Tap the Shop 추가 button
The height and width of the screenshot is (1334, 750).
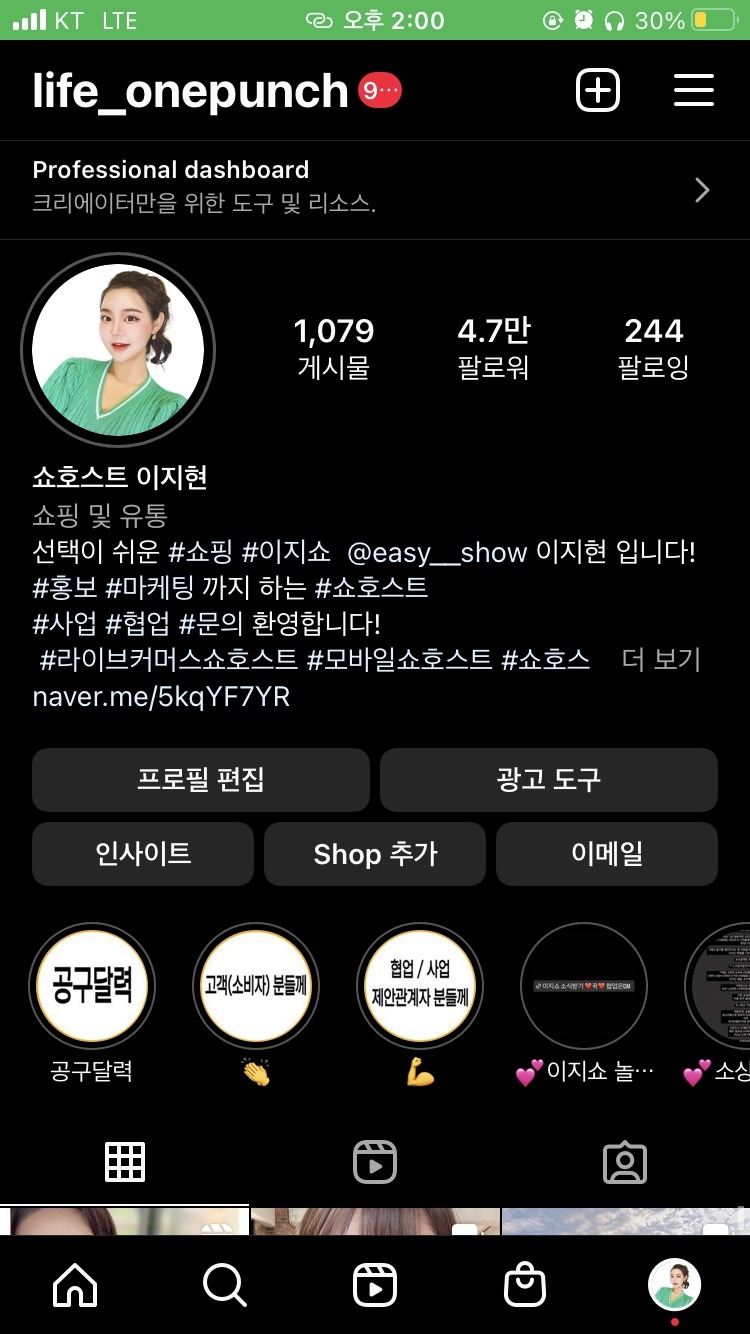(375, 854)
